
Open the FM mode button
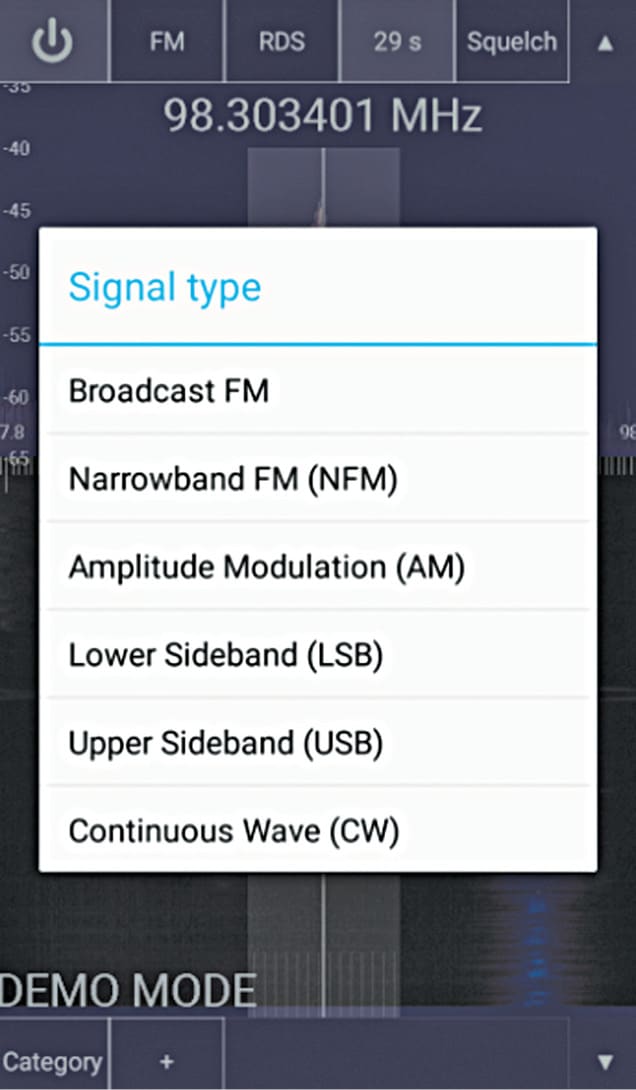pyautogui.click(x=167, y=42)
